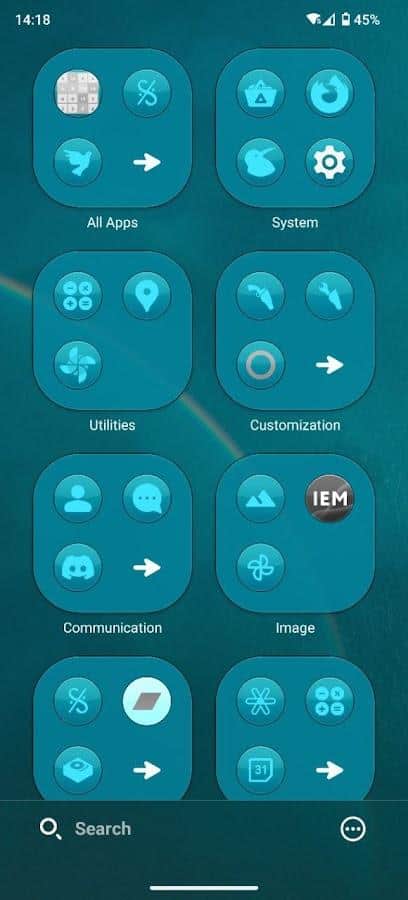Launch the maps pin app in Utilities
This screenshot has height=900, width=408.
pyautogui.click(x=147, y=296)
